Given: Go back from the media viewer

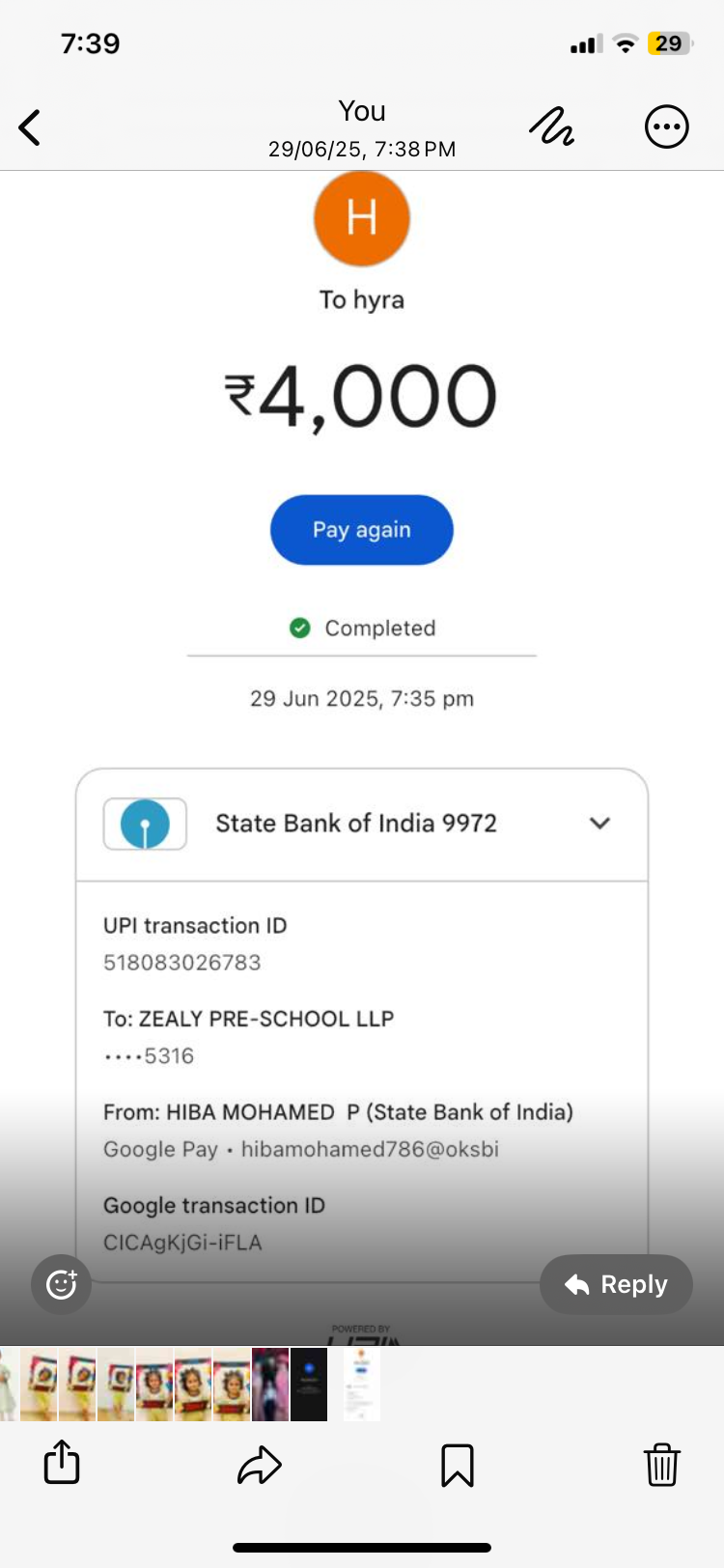Looking at the screenshot, I should click(31, 127).
